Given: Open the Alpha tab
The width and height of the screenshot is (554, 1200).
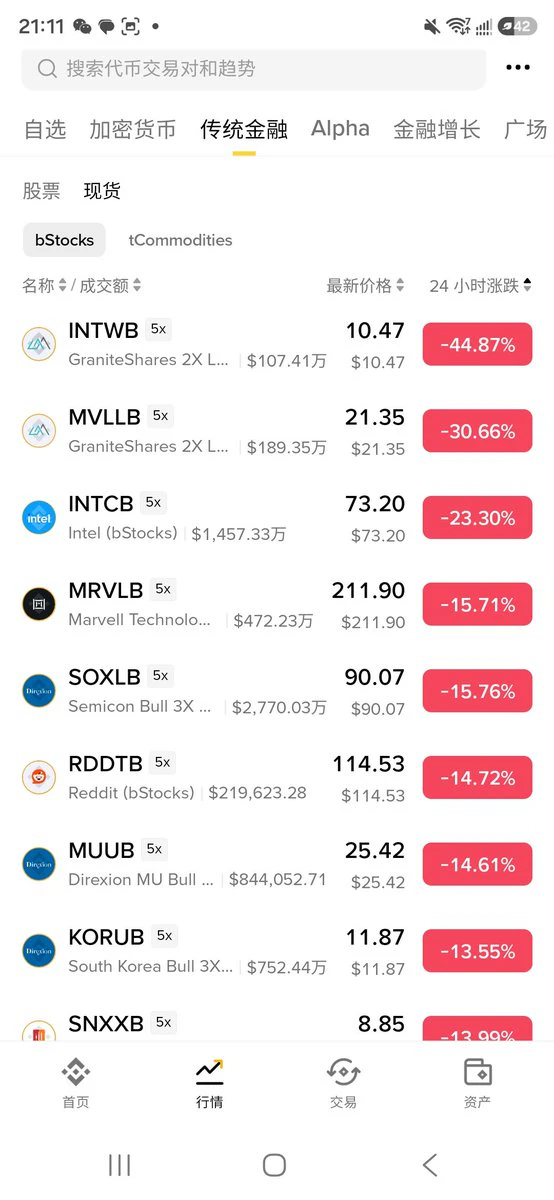Looking at the screenshot, I should [x=340, y=129].
